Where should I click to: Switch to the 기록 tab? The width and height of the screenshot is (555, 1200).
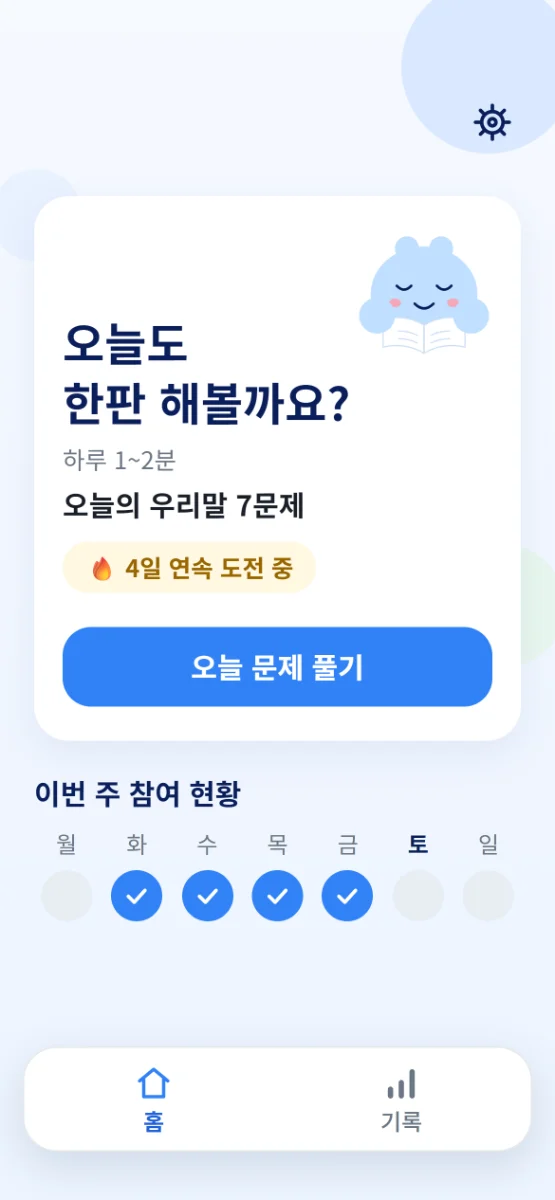[x=401, y=1100]
